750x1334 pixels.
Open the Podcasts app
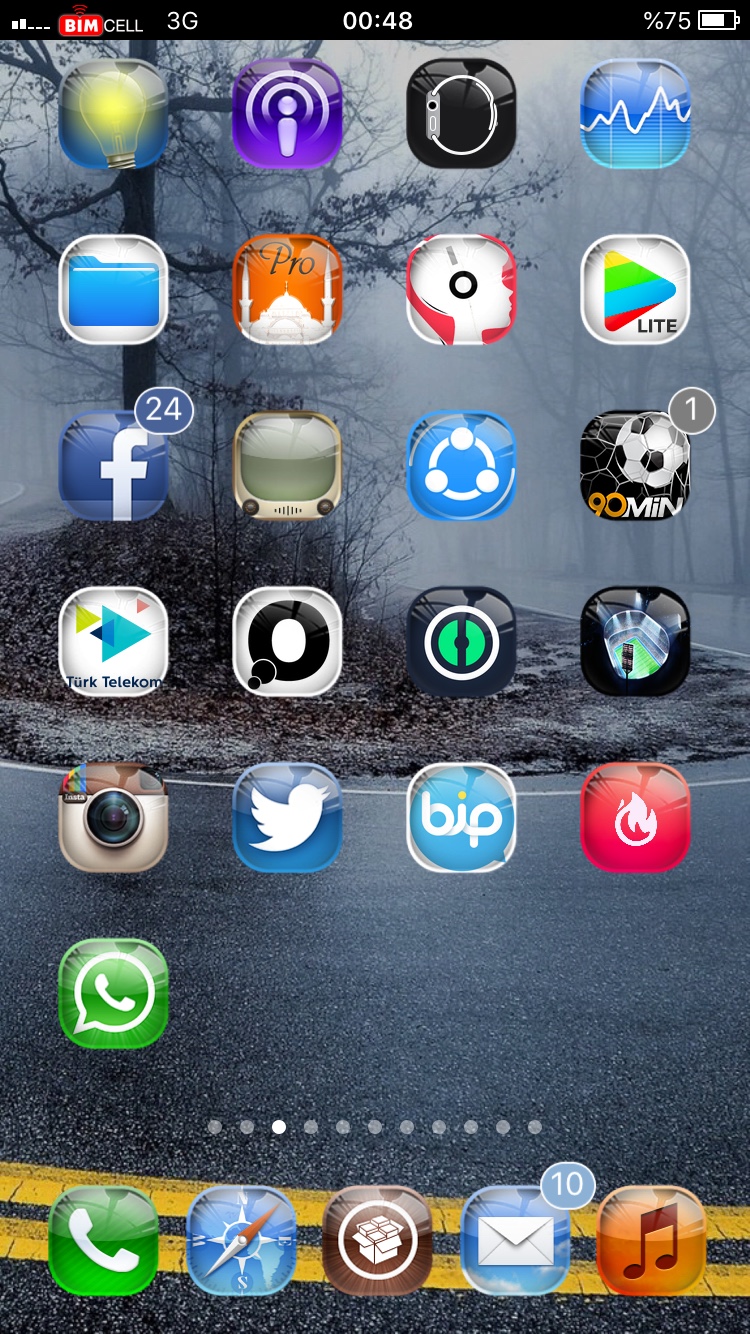(x=287, y=113)
